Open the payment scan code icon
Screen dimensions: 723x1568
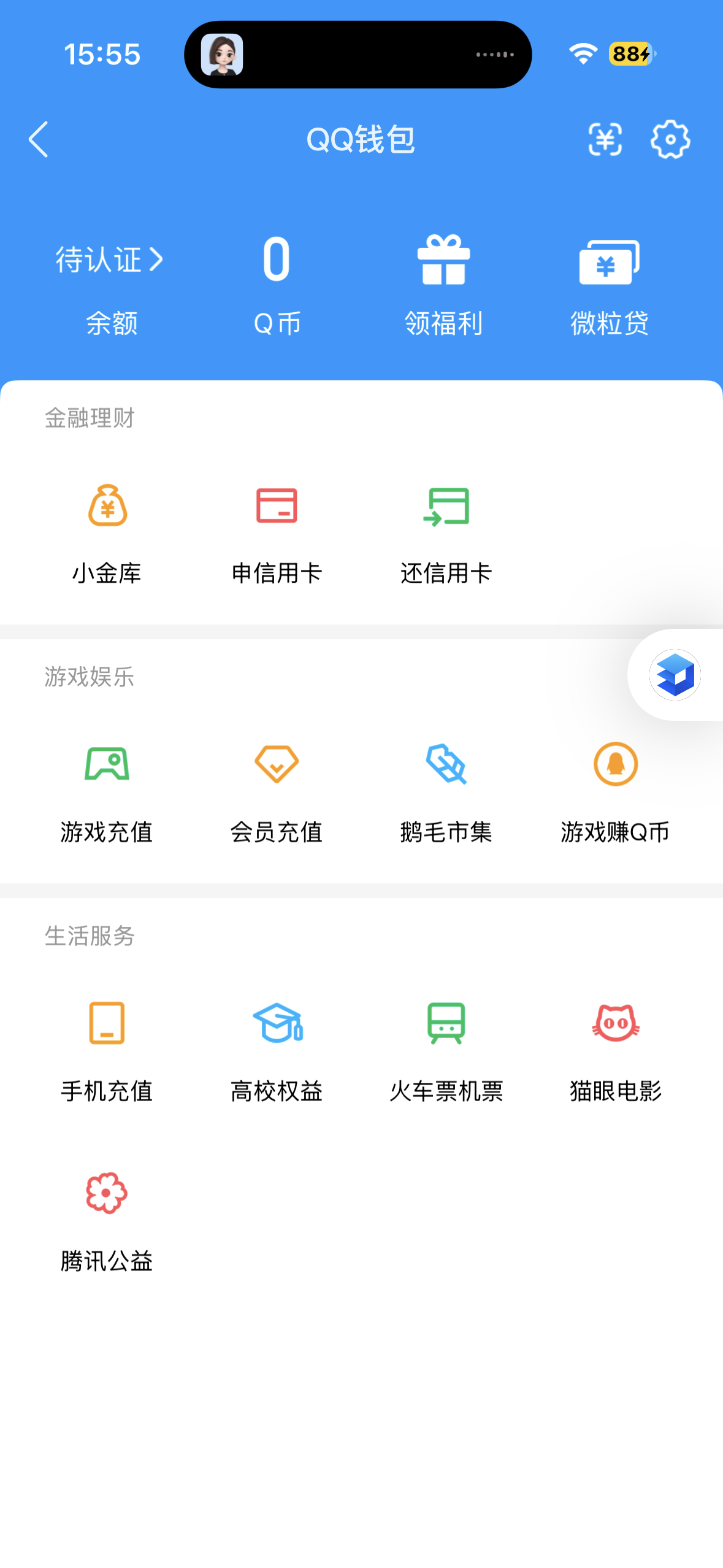[x=605, y=139]
